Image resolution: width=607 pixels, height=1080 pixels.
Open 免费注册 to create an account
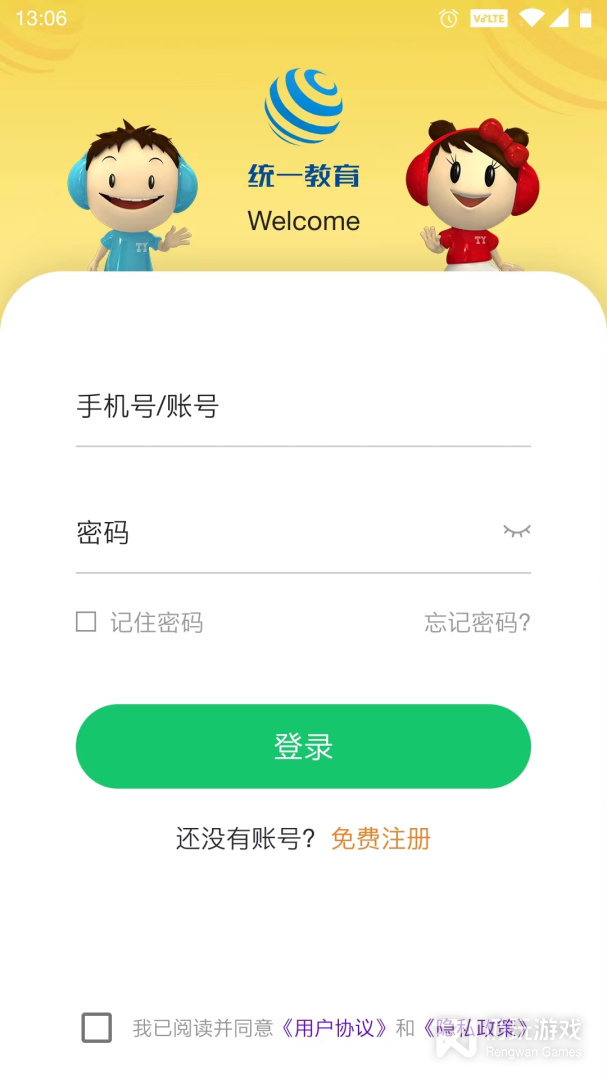[381, 839]
